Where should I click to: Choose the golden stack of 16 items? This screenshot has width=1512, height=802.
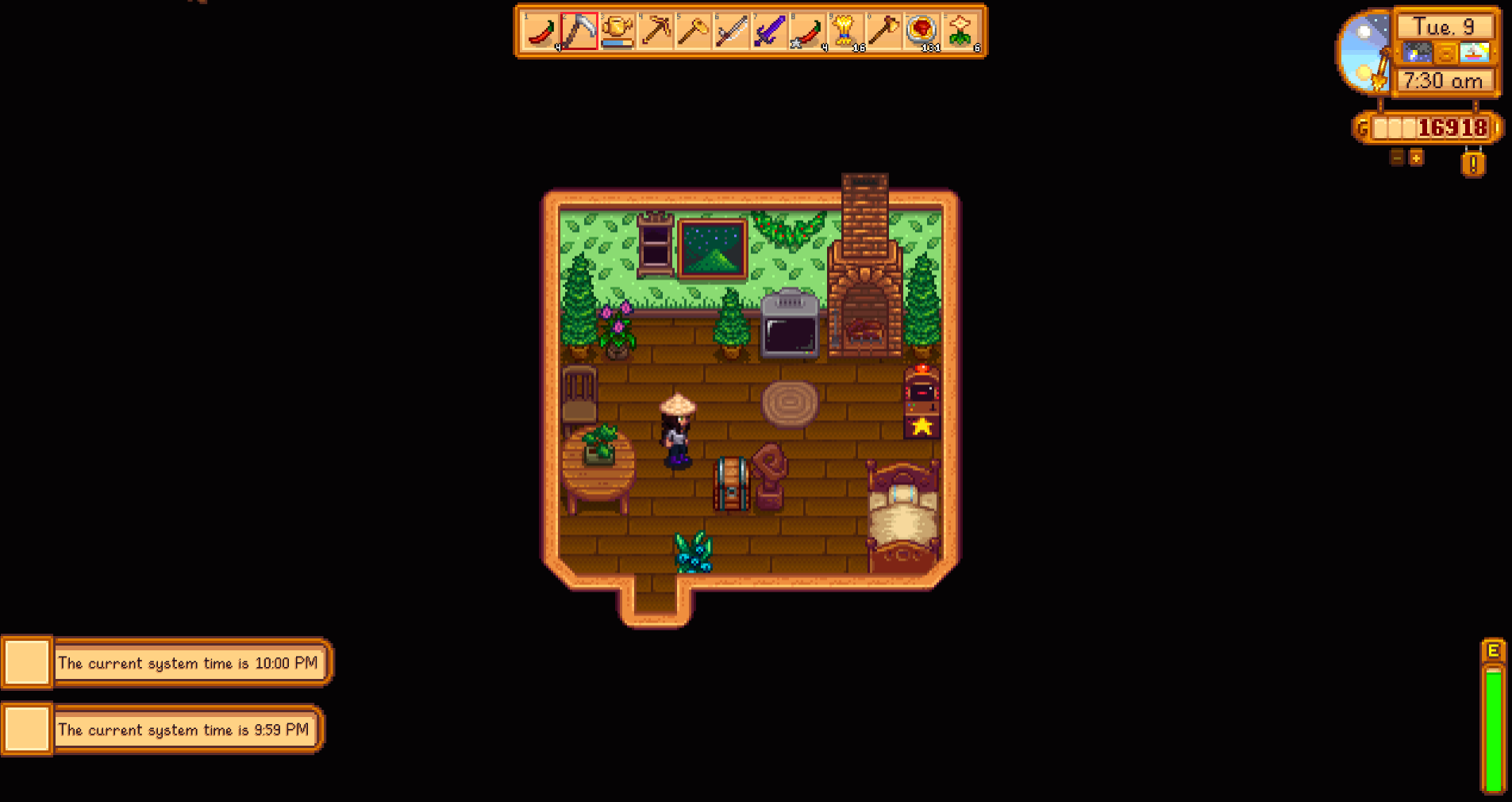click(846, 32)
